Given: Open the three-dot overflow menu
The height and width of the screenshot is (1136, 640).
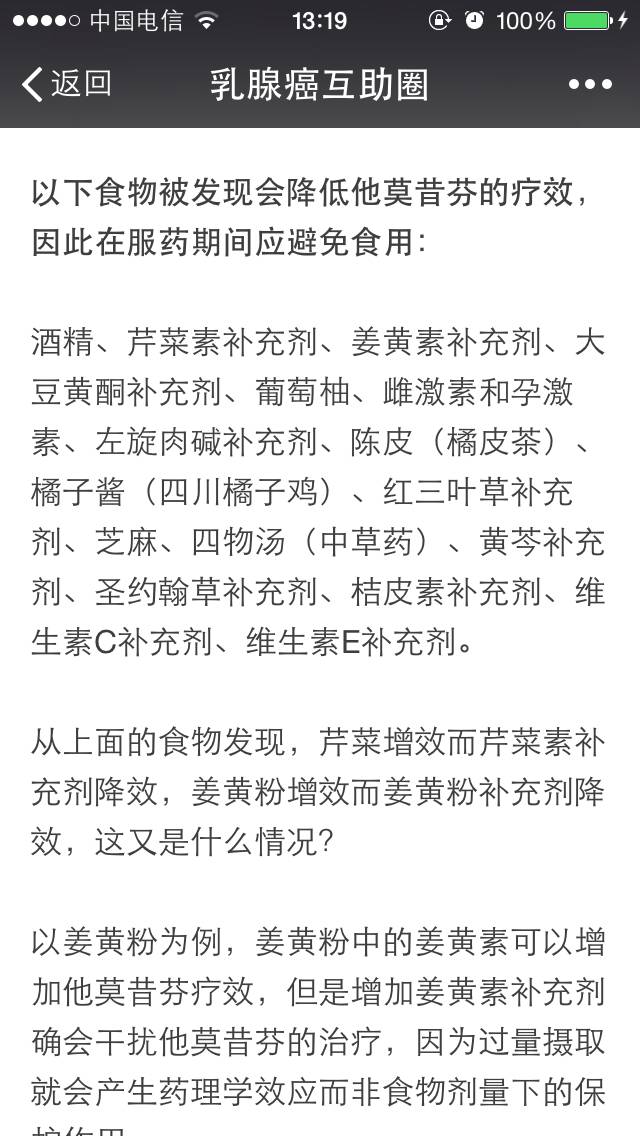Looking at the screenshot, I should coord(590,85).
